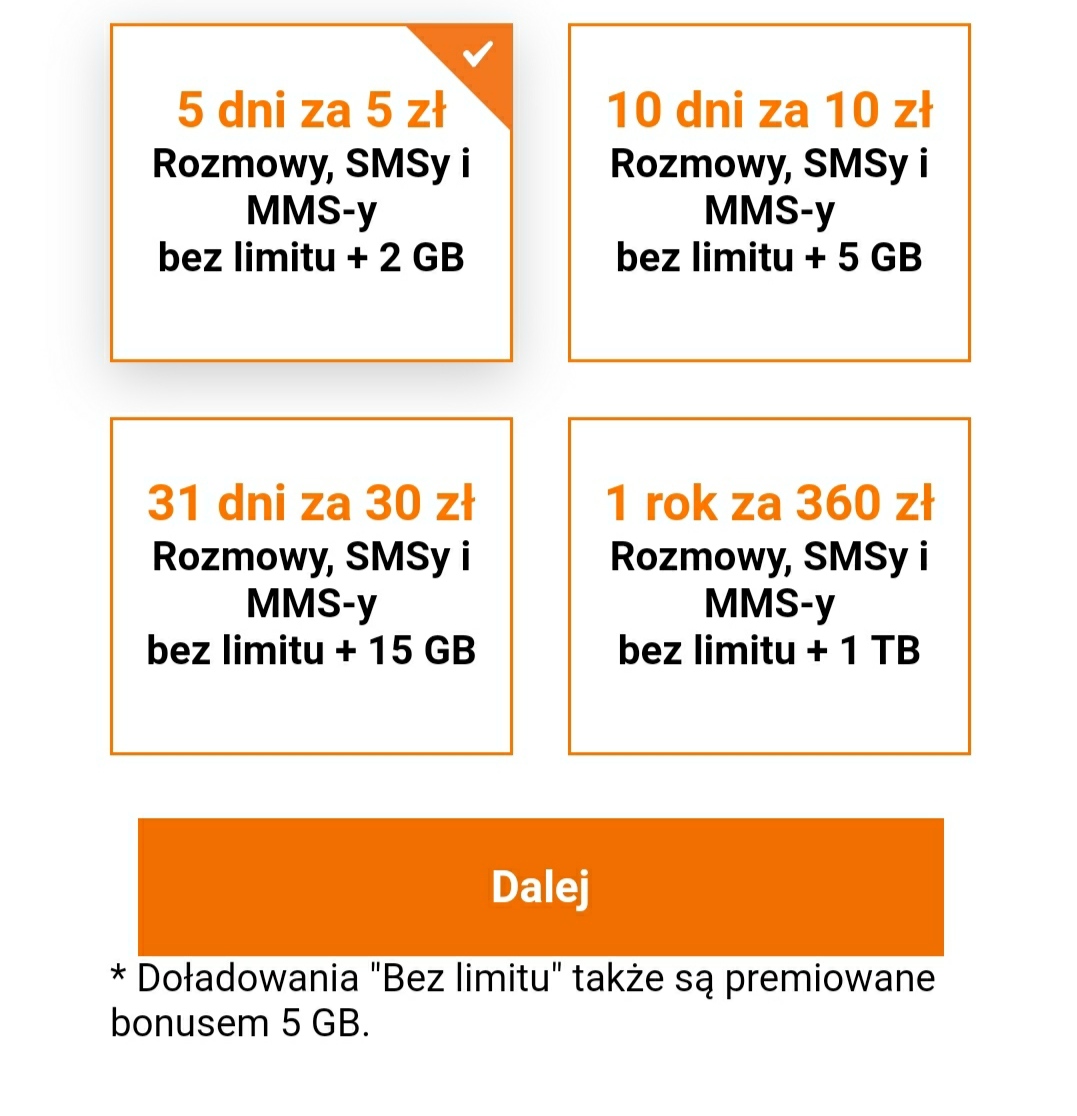Click the '1 rok za 360 zł' heading
1077x1116 pixels.
click(769, 503)
